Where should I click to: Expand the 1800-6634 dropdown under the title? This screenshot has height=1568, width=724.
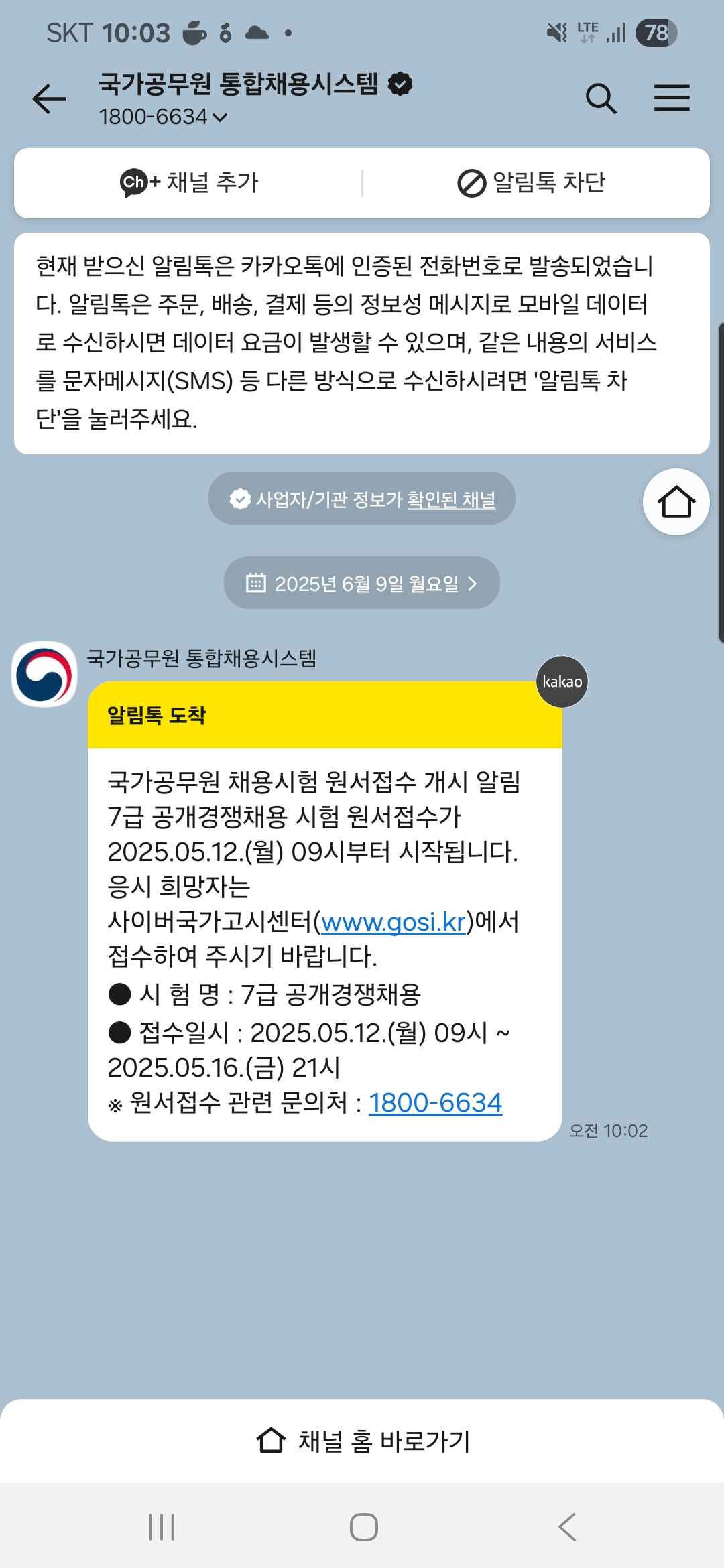[x=164, y=117]
